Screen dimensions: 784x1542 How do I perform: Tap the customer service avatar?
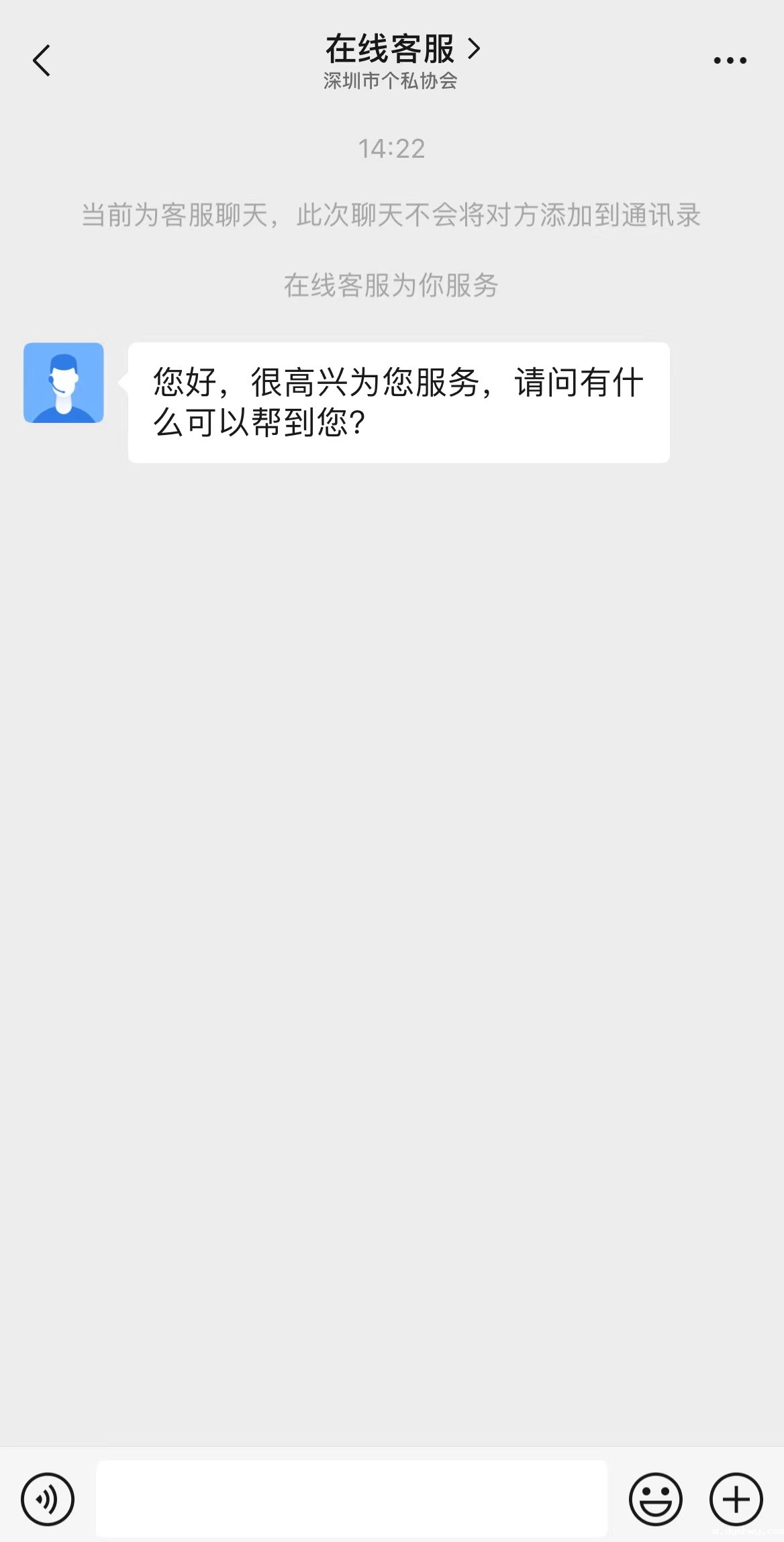tap(64, 383)
